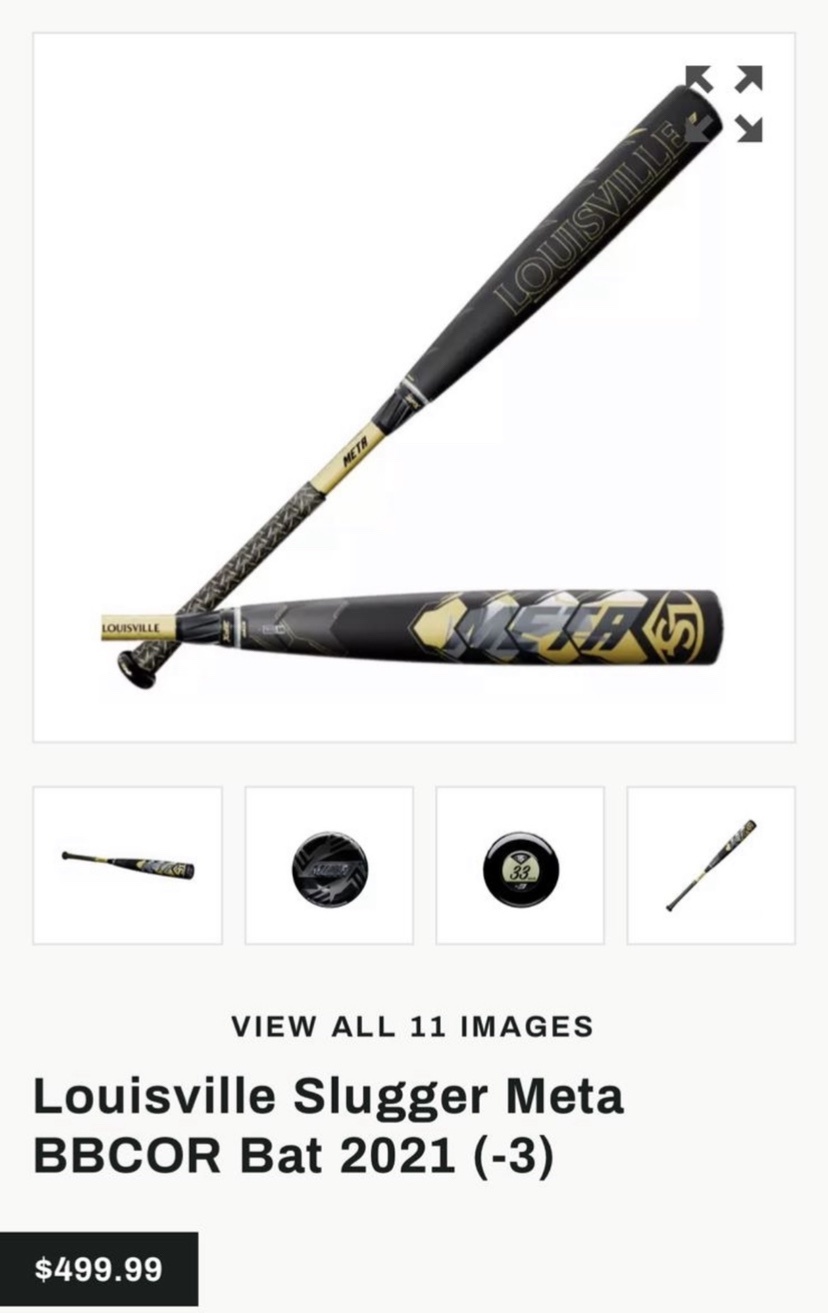The image size is (828, 1313).
Task: Click the $499.99 price tag
Action: pos(100,1269)
